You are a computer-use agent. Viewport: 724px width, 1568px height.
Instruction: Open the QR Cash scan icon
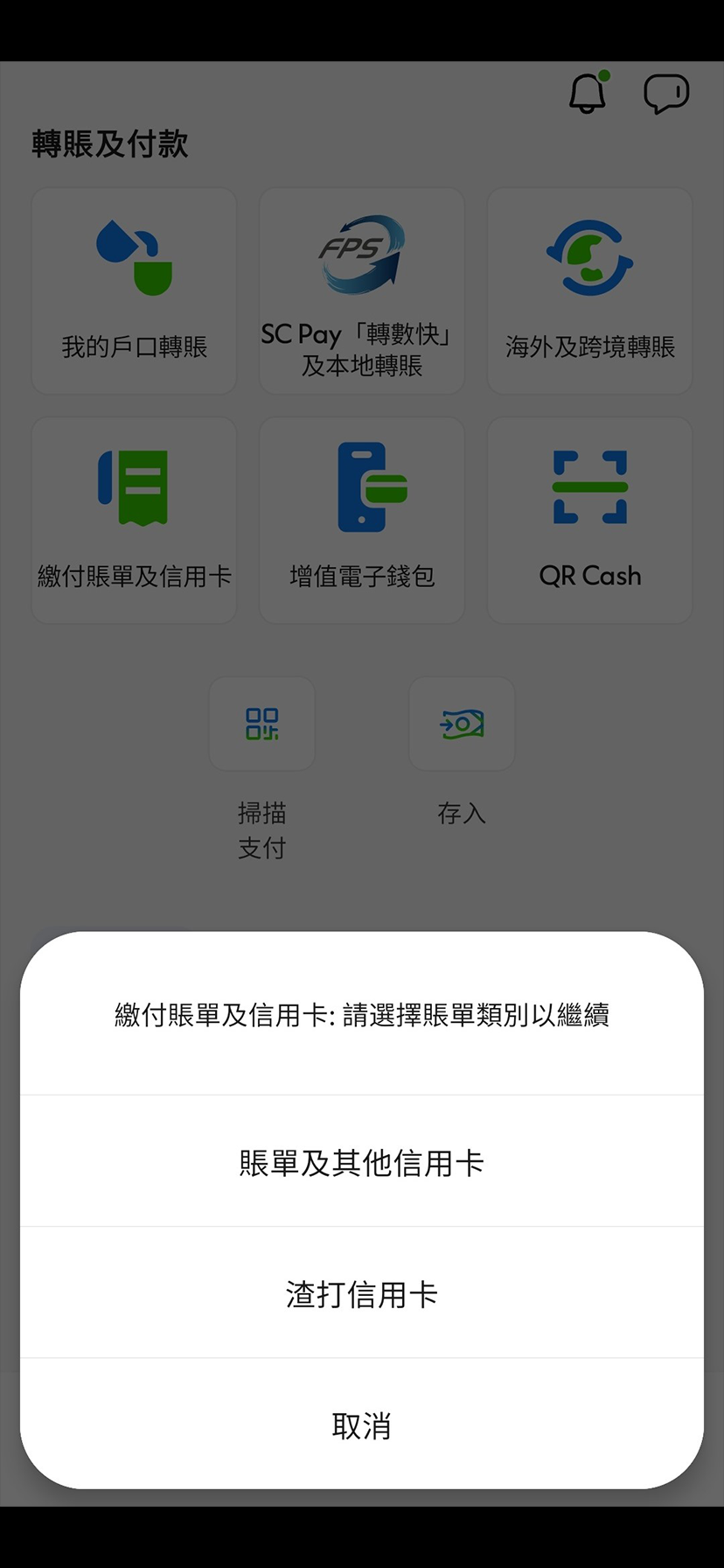click(588, 519)
